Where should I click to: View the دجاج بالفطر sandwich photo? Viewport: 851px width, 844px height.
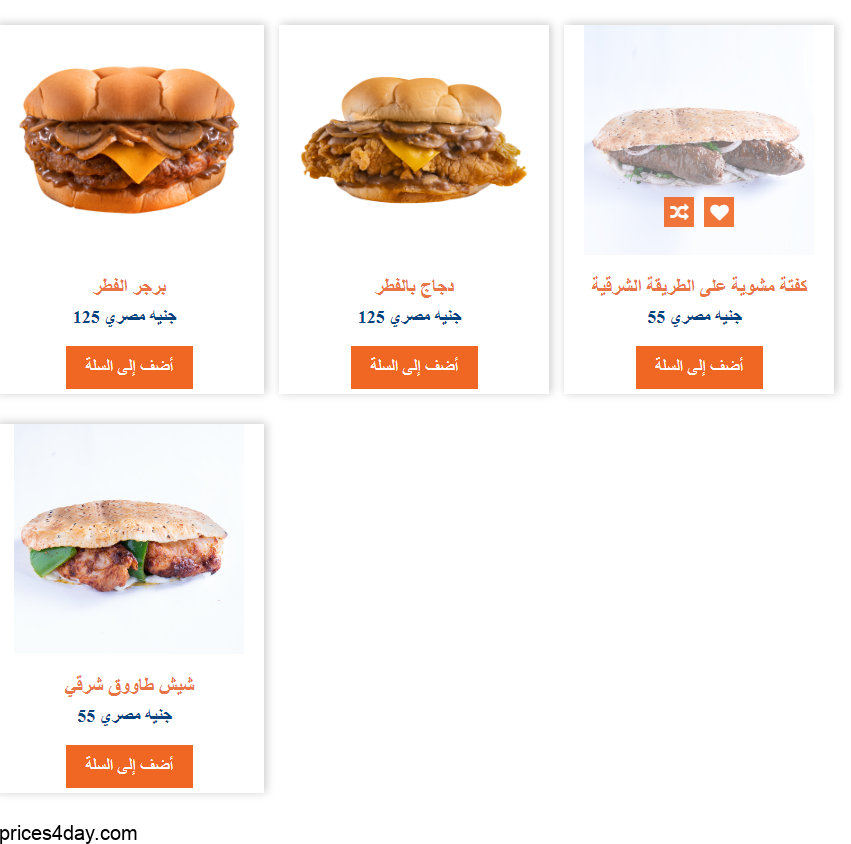(414, 140)
